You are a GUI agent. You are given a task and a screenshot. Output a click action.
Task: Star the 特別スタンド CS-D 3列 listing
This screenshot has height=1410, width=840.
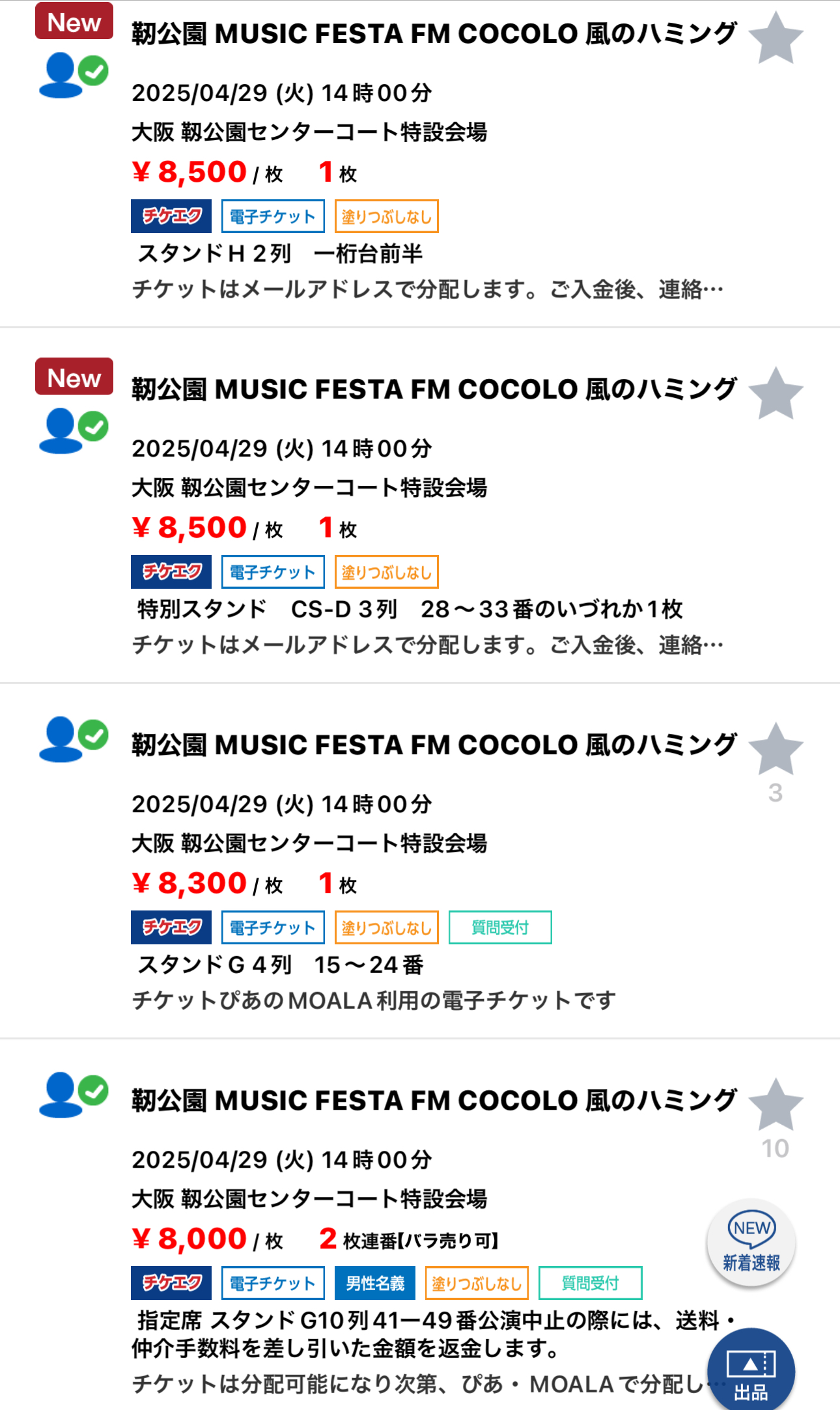point(776,394)
